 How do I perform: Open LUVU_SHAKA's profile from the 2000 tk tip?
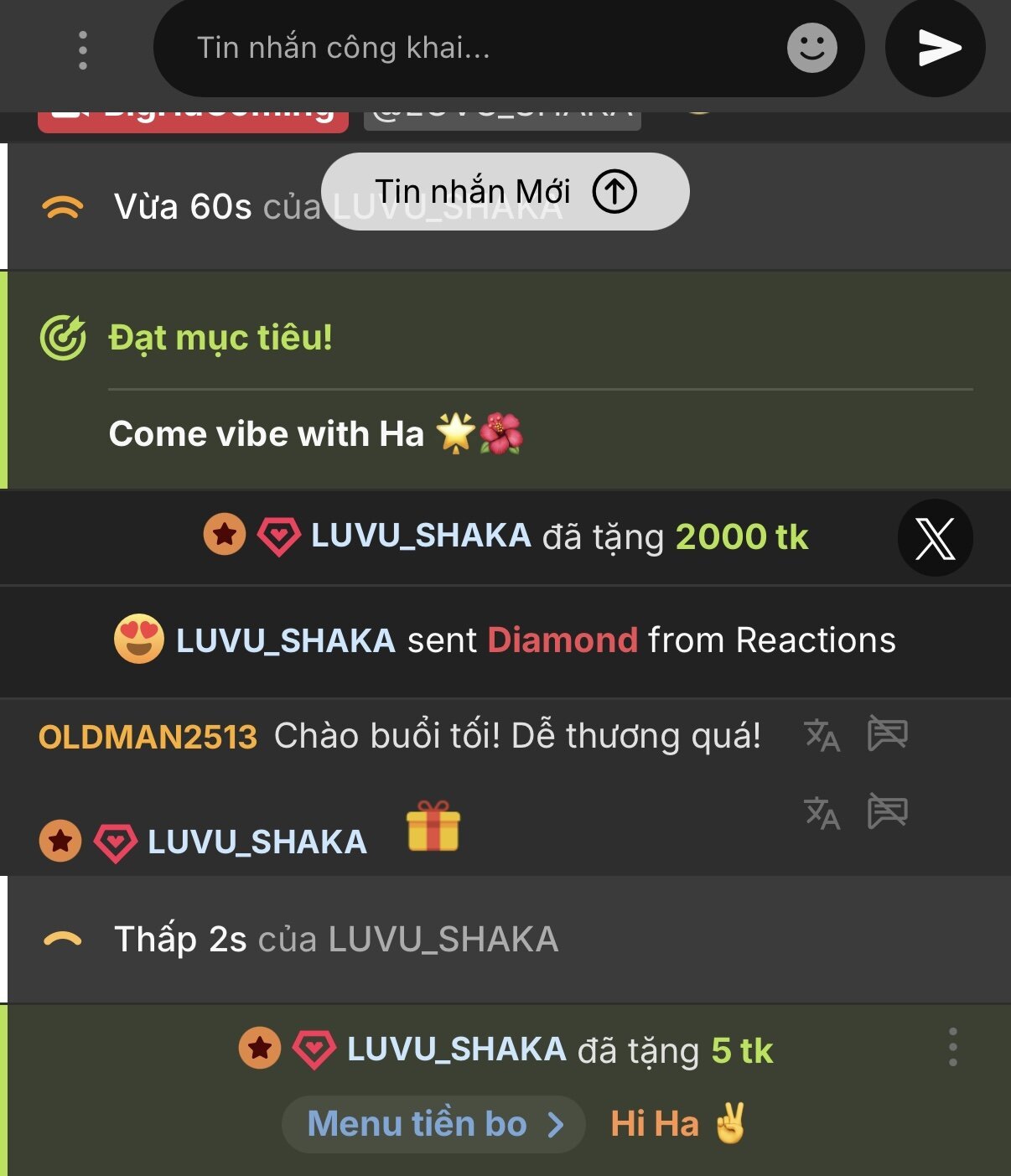coord(421,536)
